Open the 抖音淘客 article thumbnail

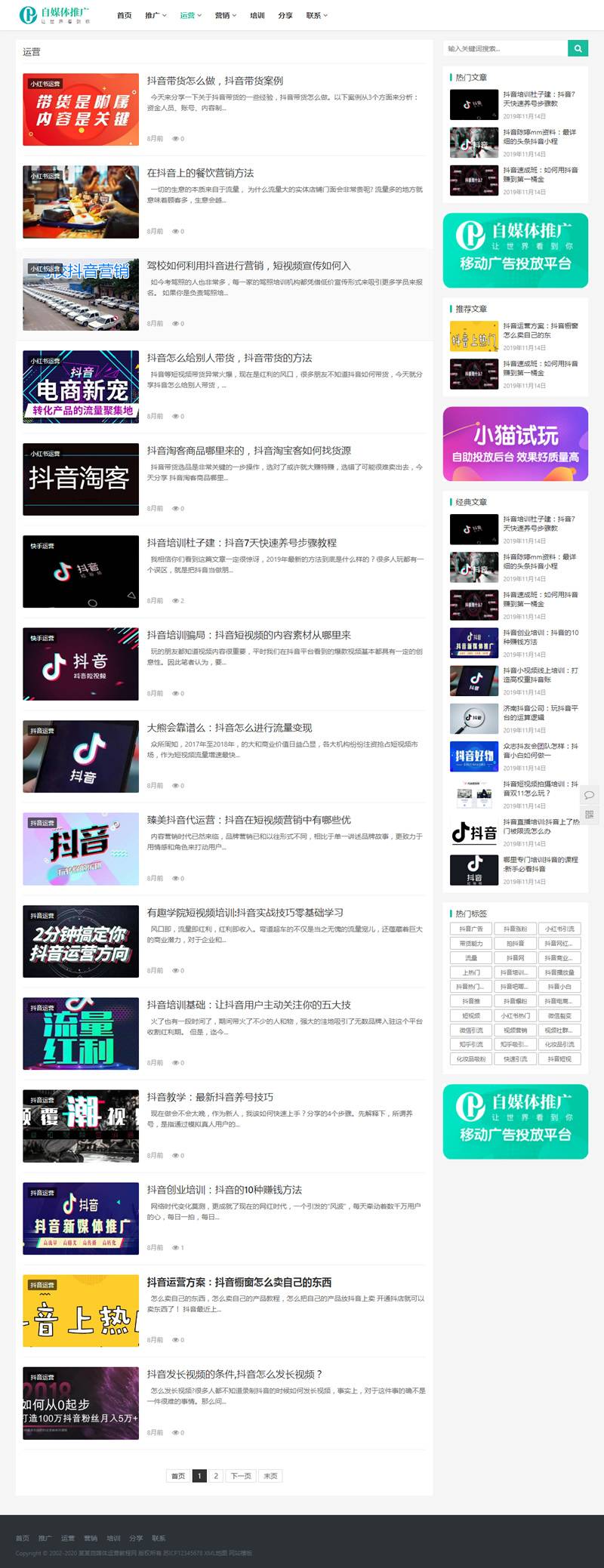click(81, 479)
